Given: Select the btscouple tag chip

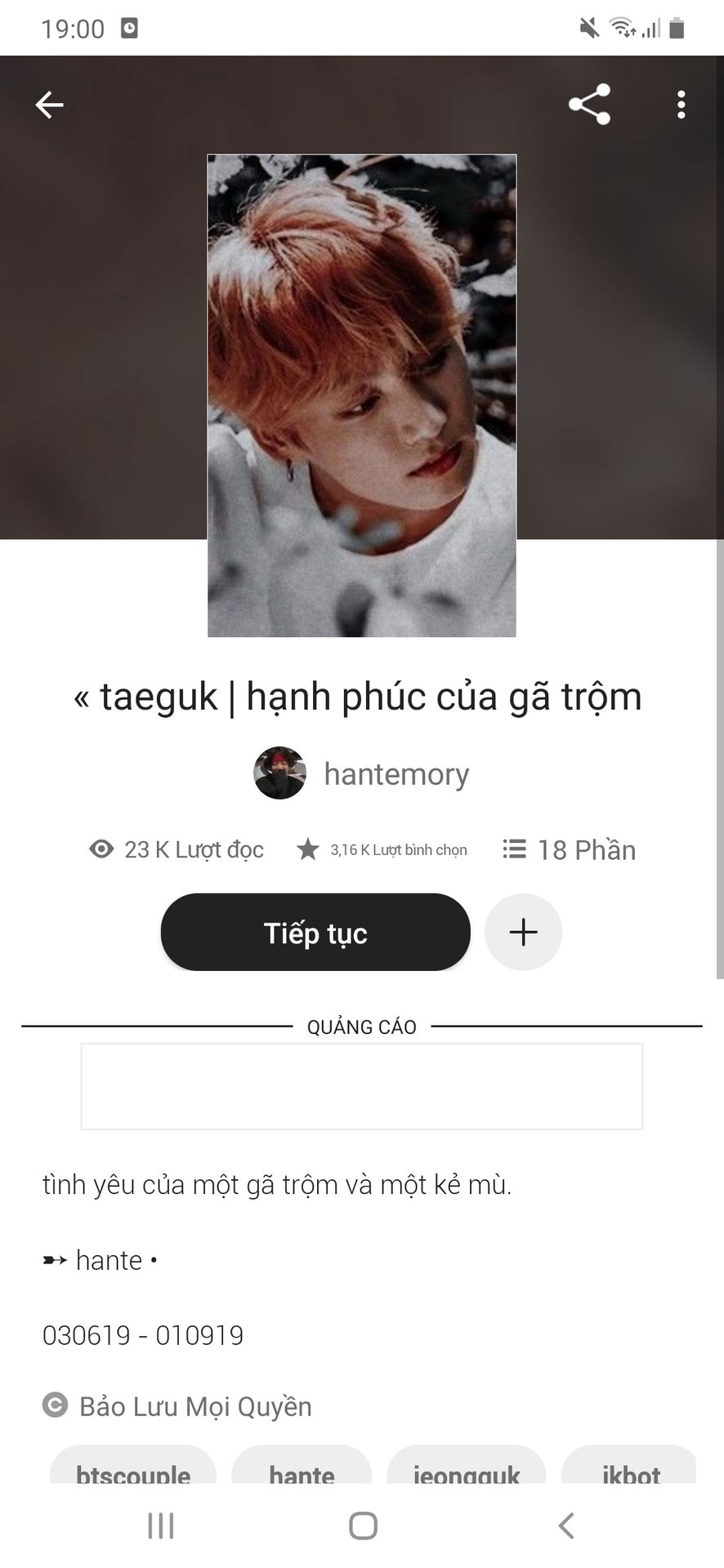Looking at the screenshot, I should [133, 1468].
